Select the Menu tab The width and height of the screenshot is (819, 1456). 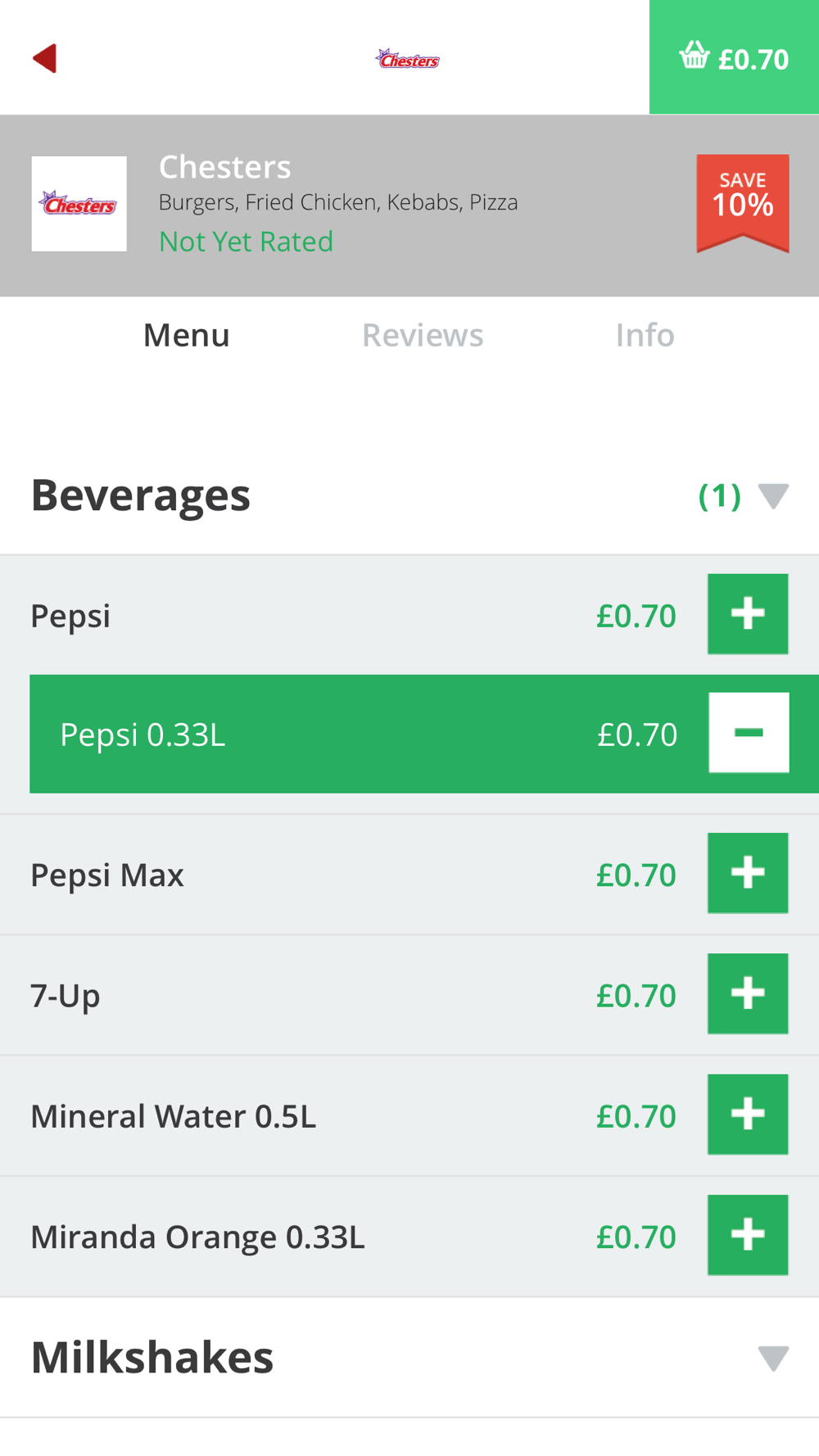(187, 335)
